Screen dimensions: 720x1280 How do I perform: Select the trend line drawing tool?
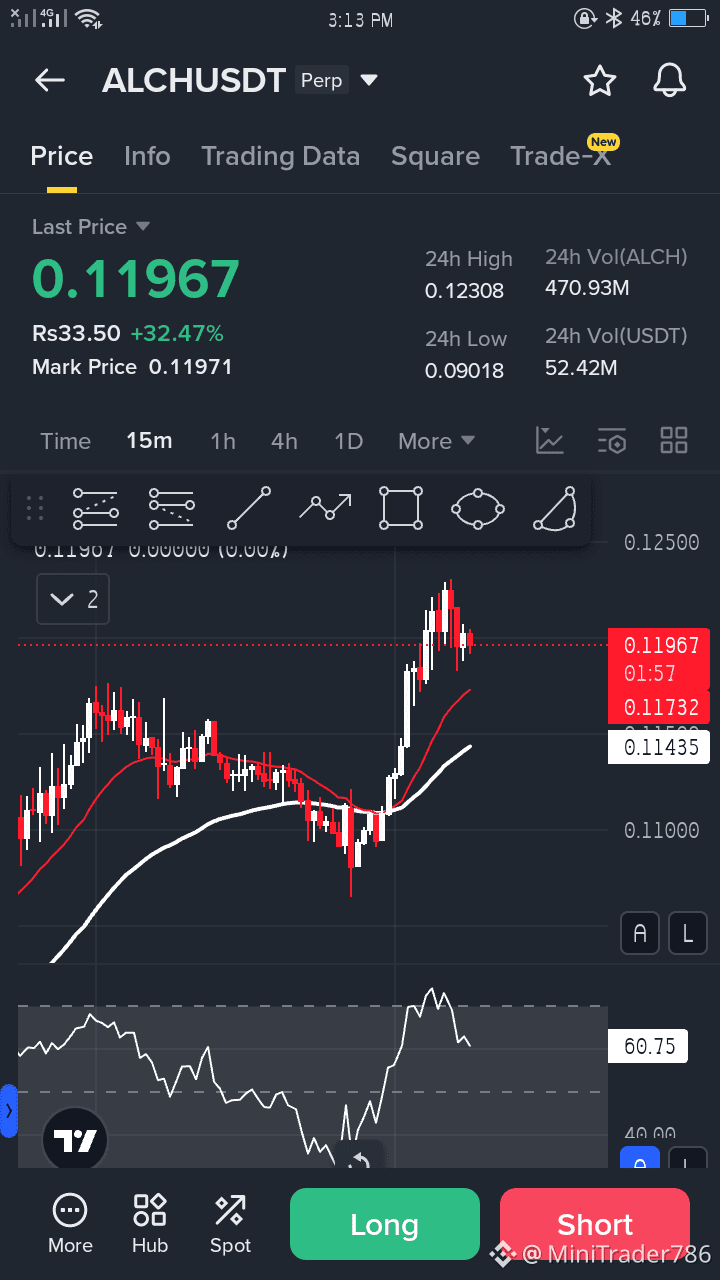pyautogui.click(x=248, y=508)
